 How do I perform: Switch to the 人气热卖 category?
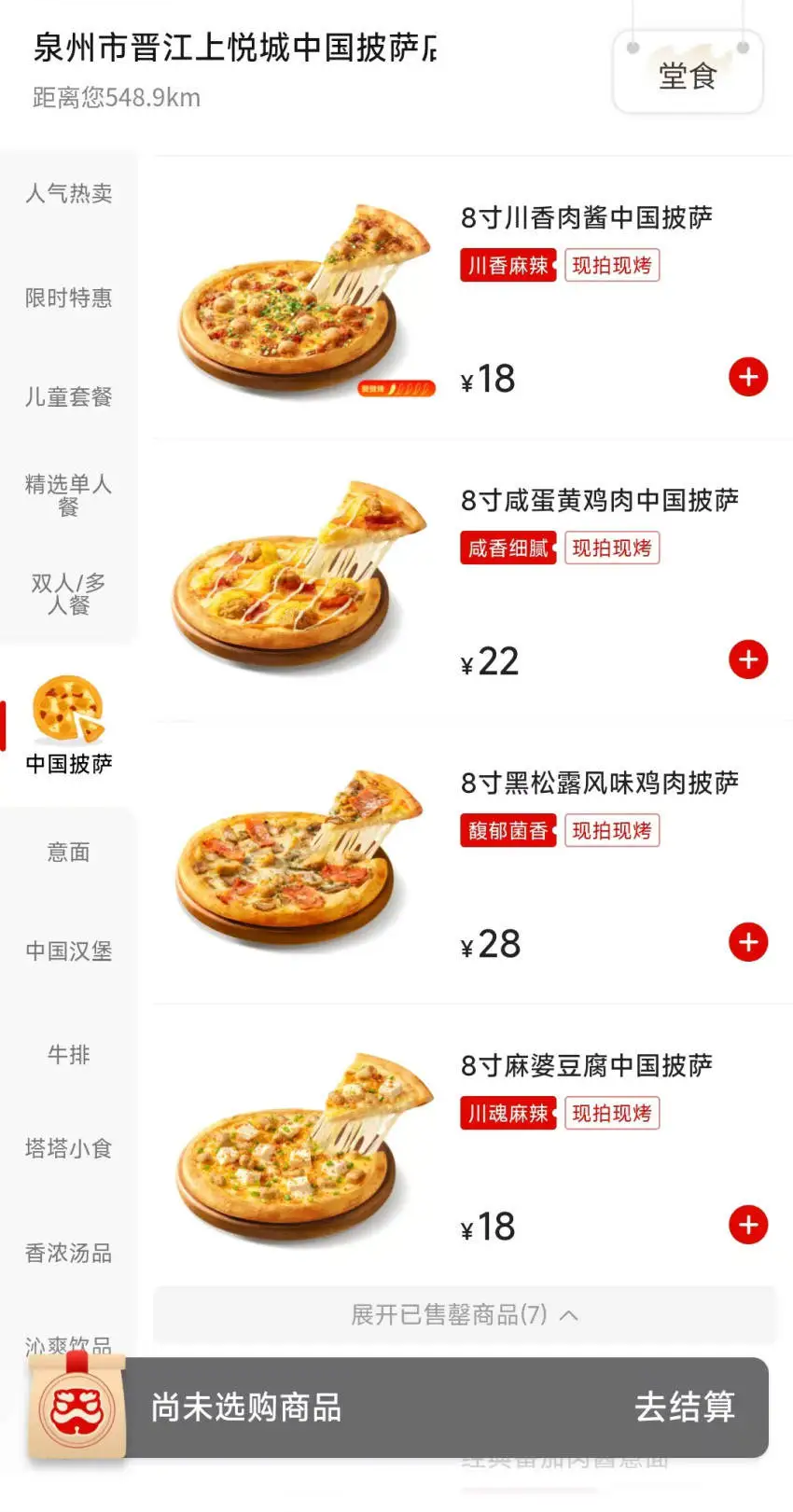68,193
